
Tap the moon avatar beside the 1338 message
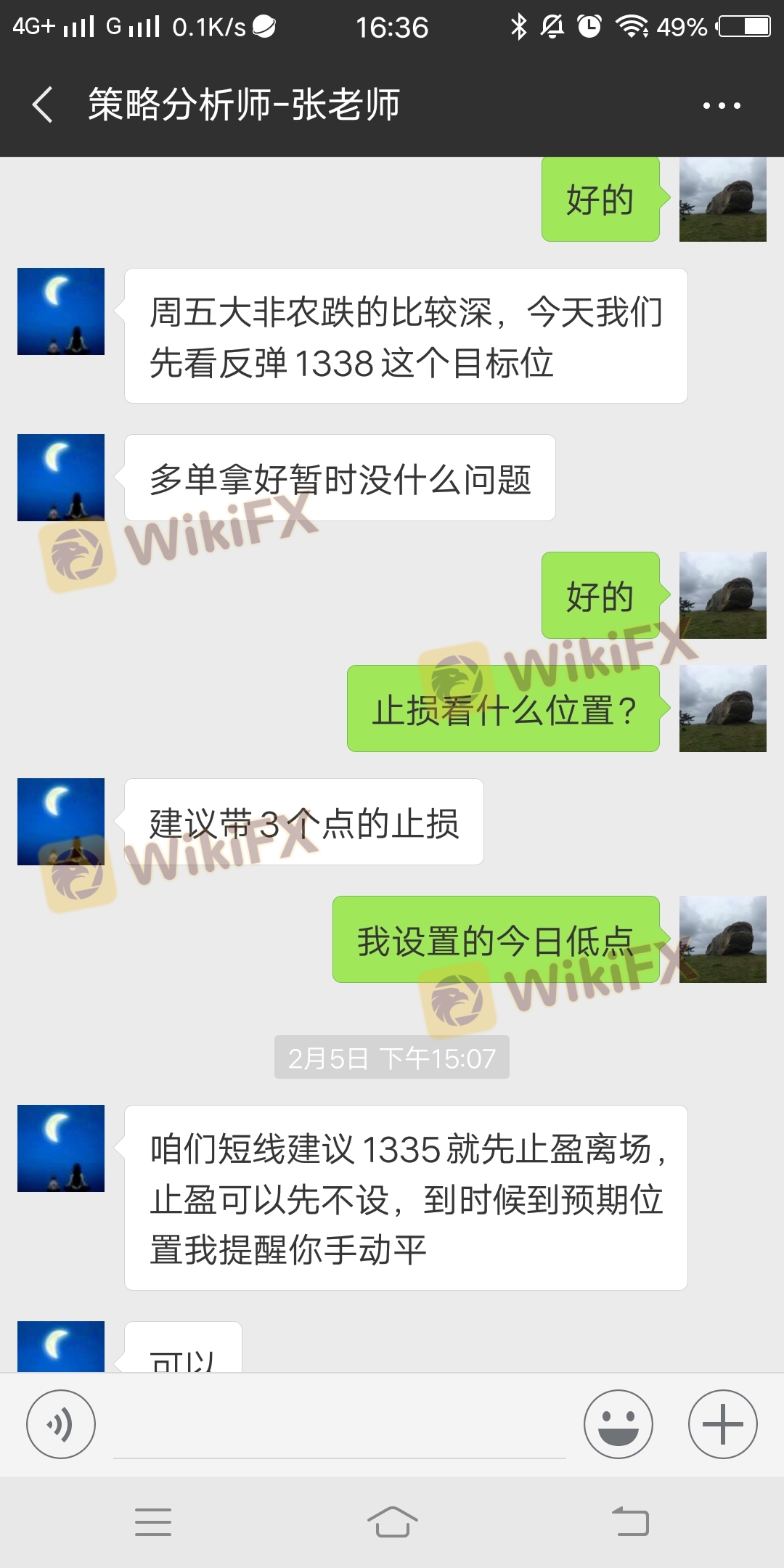coord(61,311)
